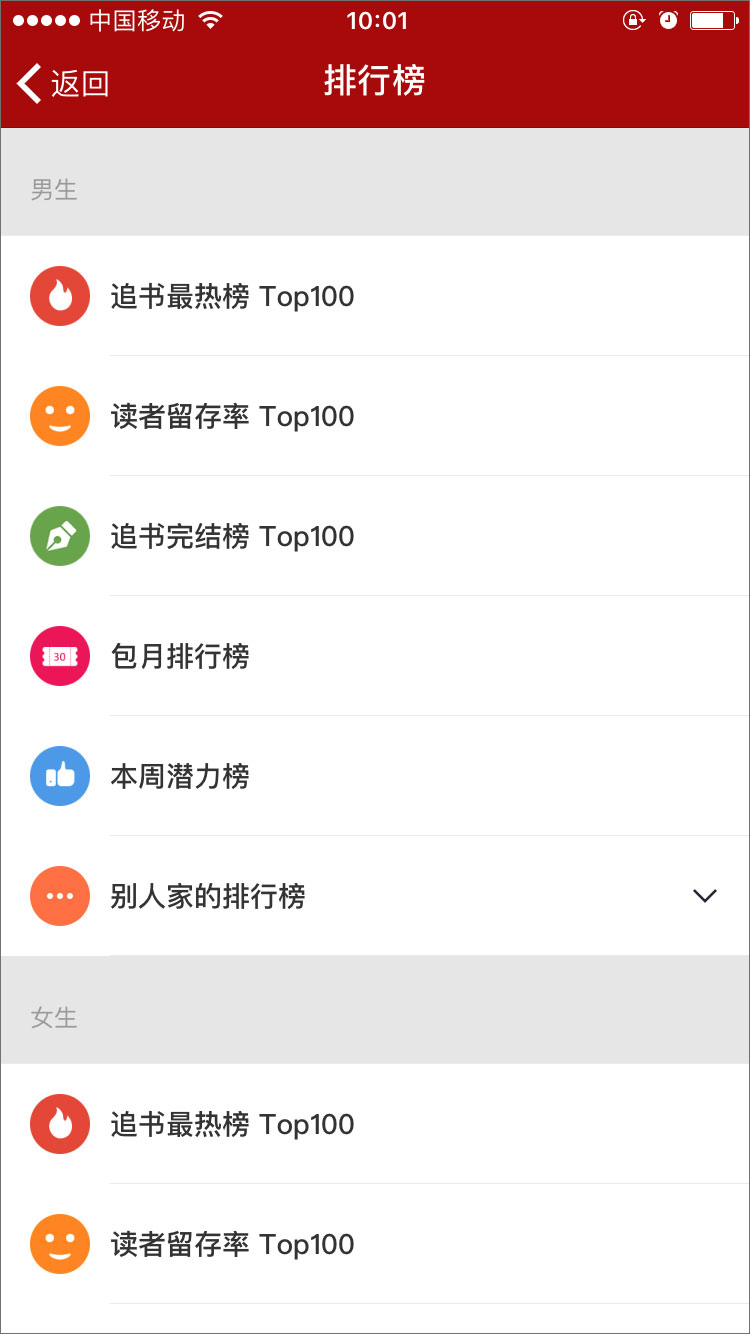The height and width of the screenshot is (1334, 750).
Task: Click the flame icon for 男生追书最热榜
Action: 60,296
